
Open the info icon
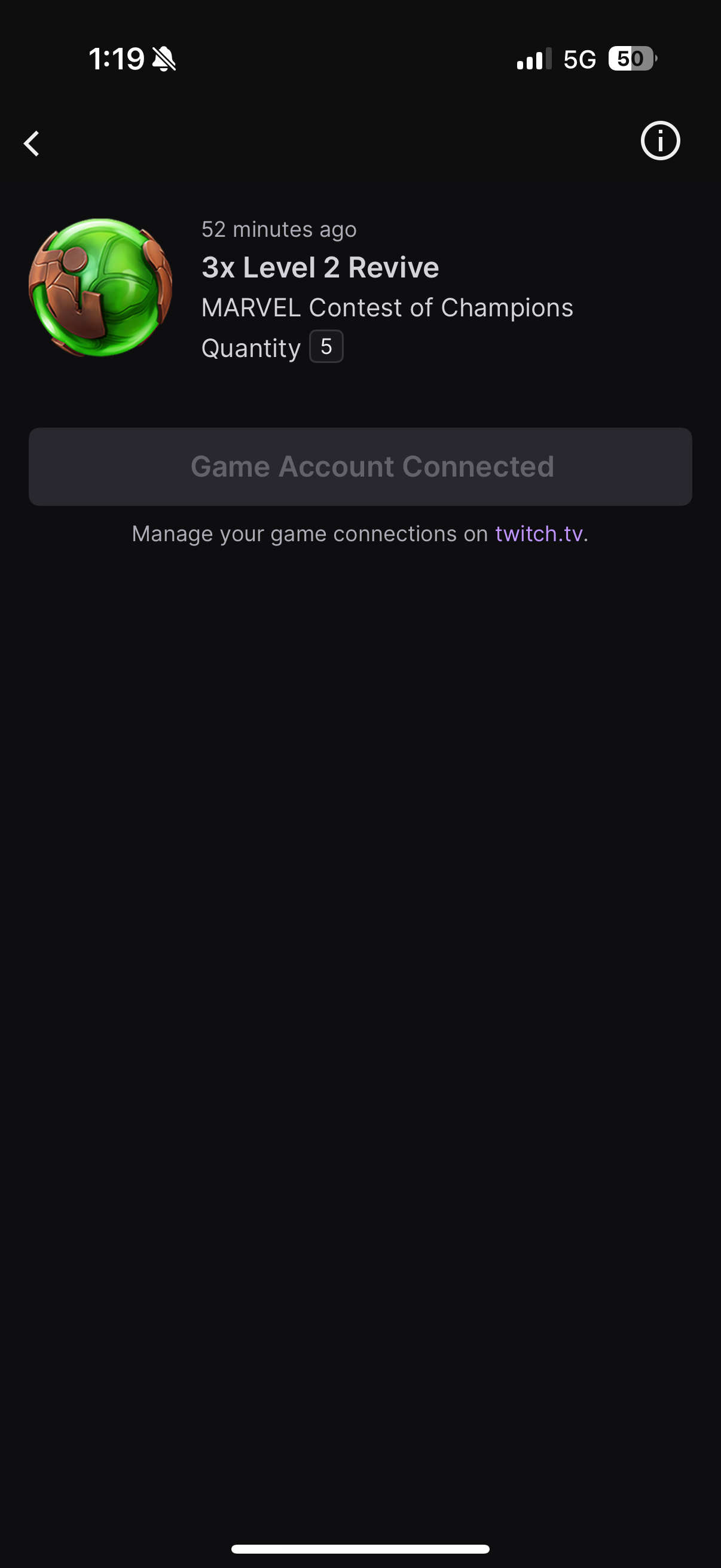click(x=660, y=141)
